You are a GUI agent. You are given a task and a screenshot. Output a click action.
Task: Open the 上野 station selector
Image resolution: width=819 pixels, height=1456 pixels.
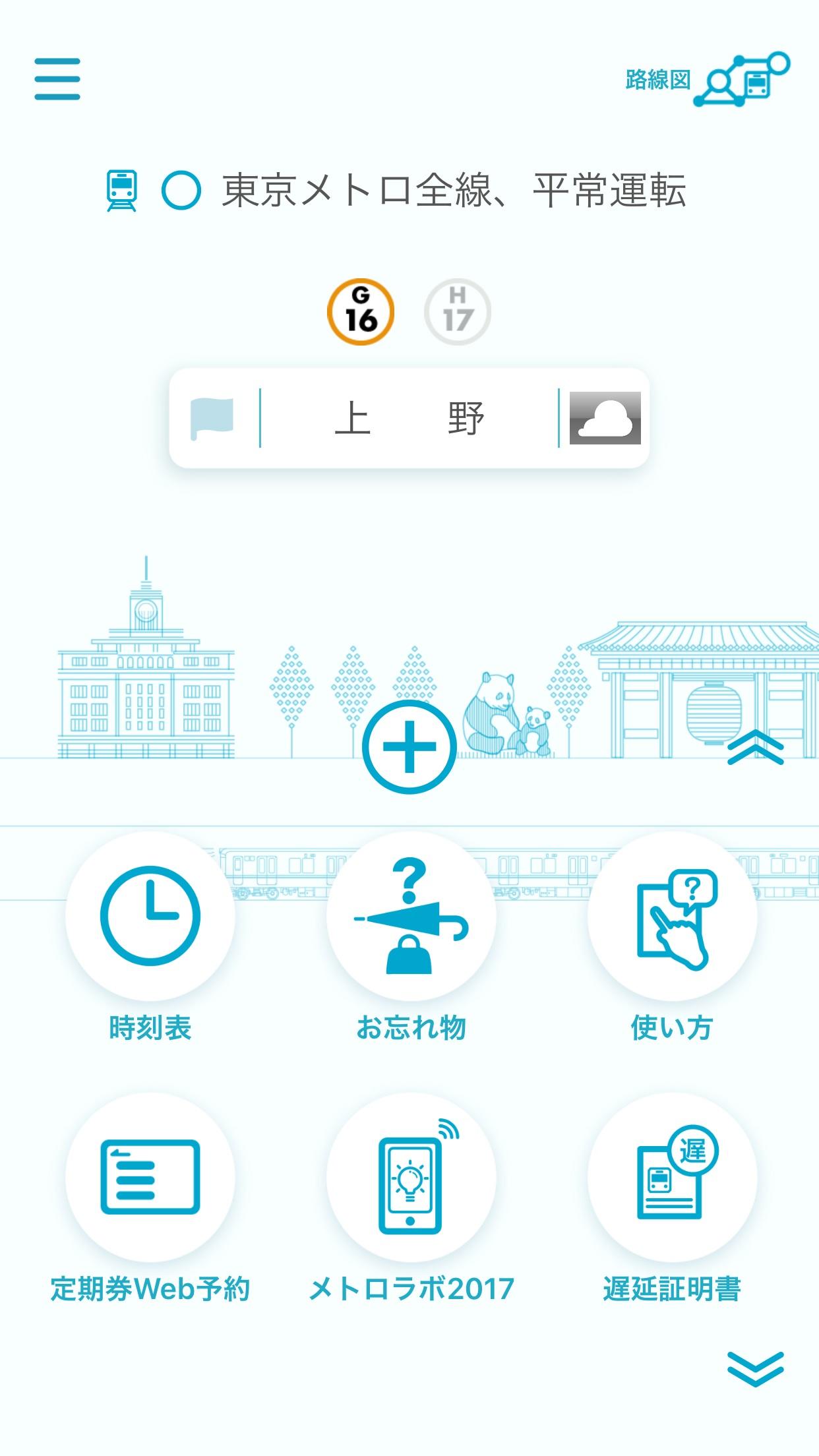[x=409, y=418]
